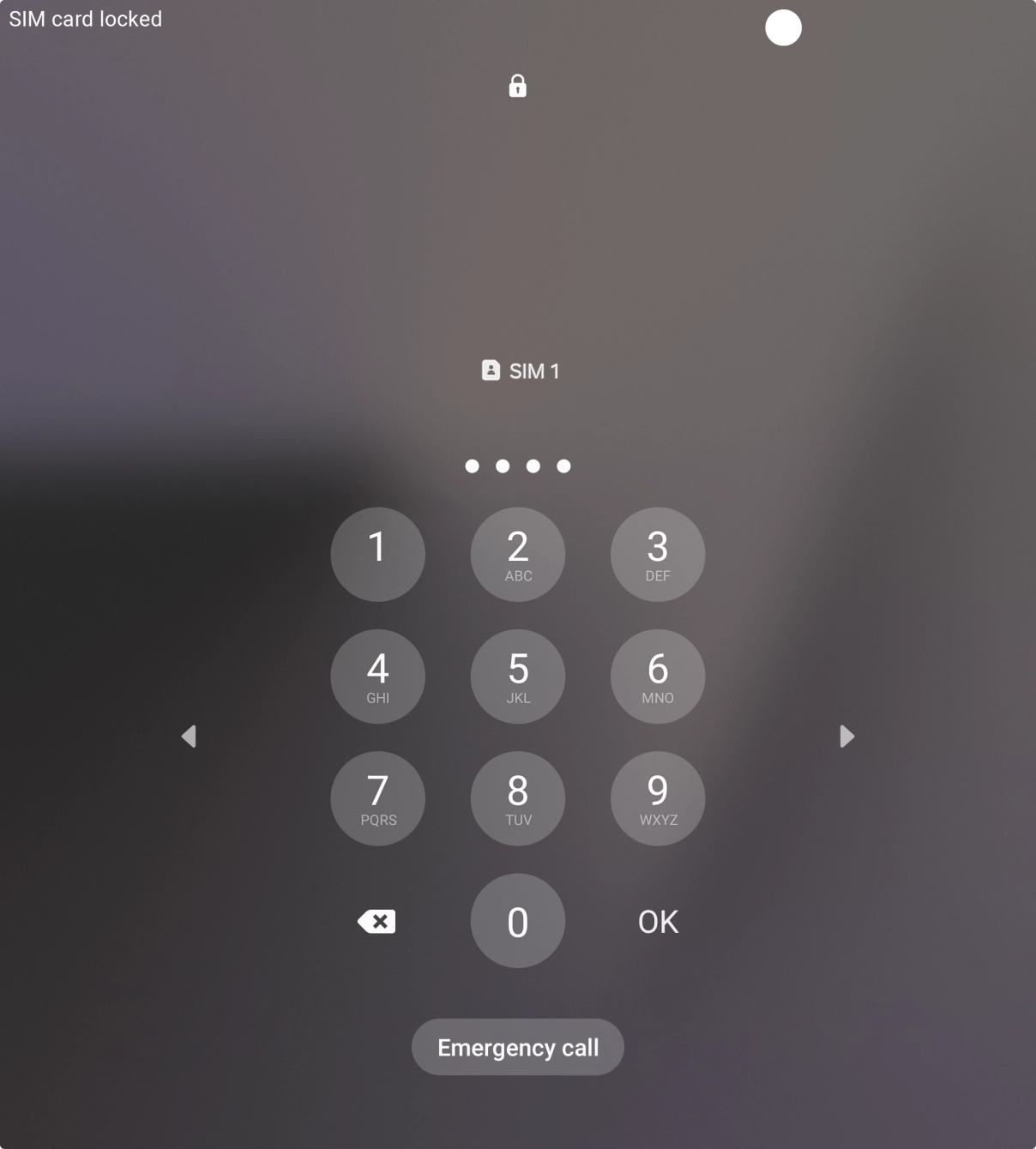Select the SIM 1 label

[x=534, y=370]
